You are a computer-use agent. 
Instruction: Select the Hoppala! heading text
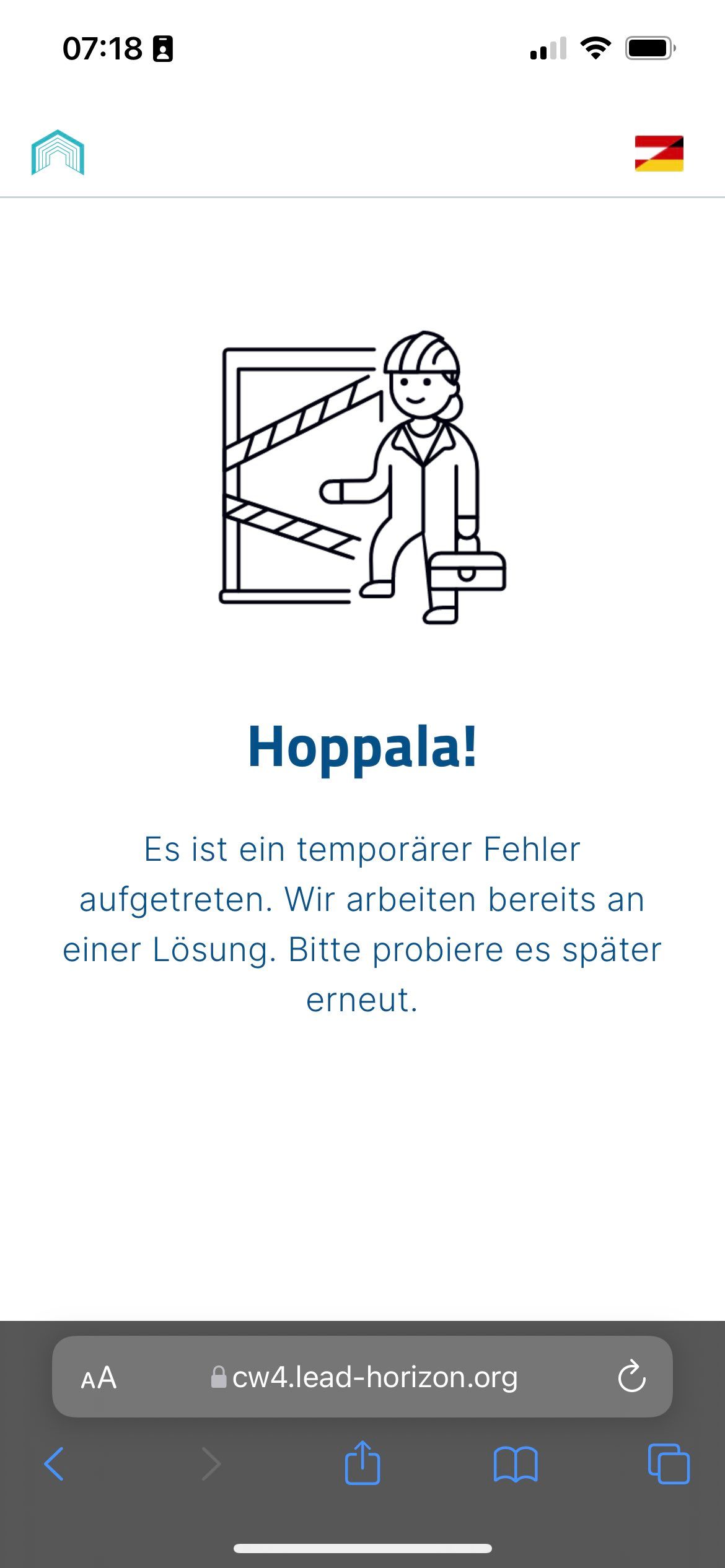point(362,749)
